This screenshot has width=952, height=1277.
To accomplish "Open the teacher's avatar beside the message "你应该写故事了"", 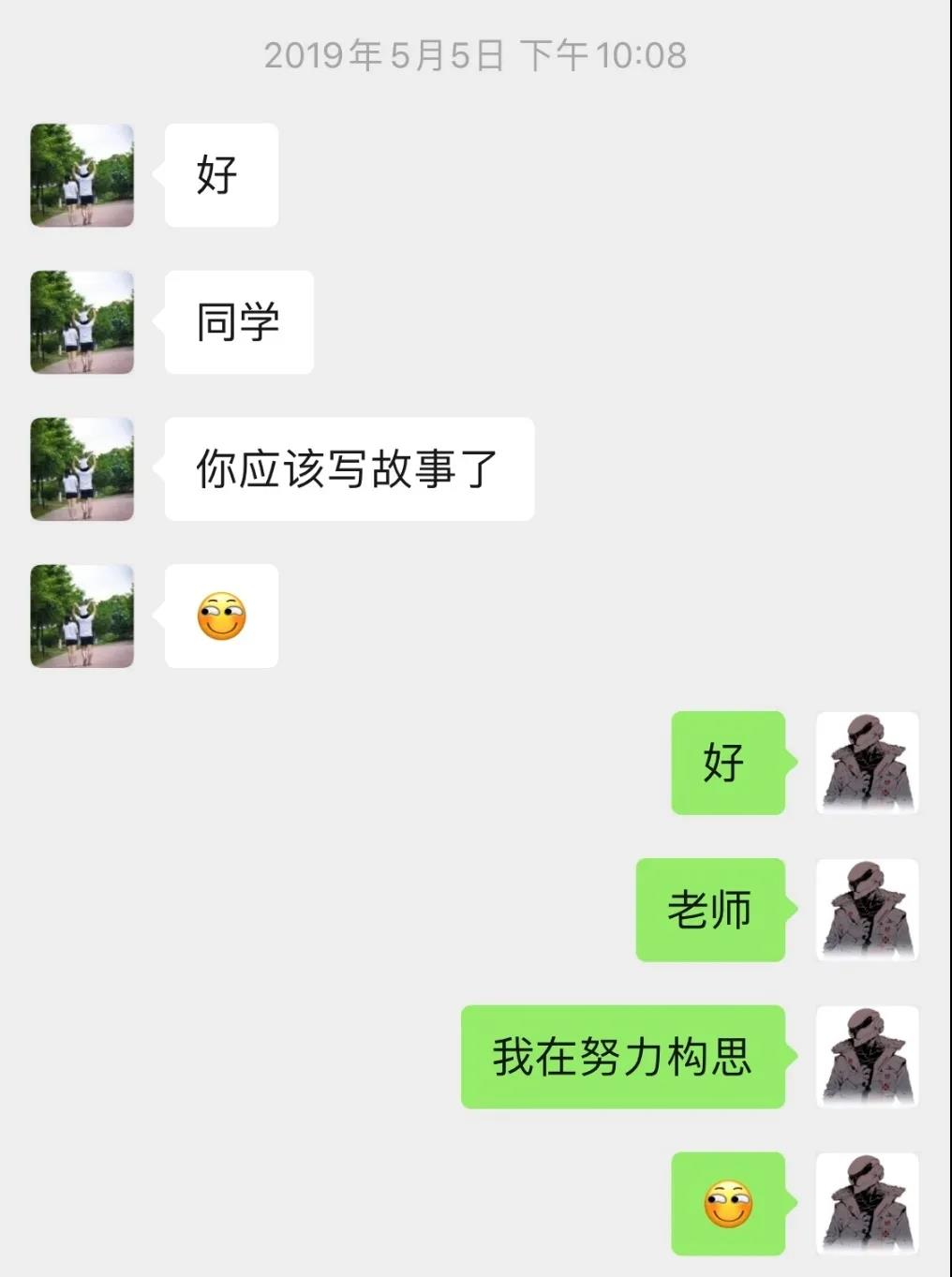I will [x=82, y=468].
